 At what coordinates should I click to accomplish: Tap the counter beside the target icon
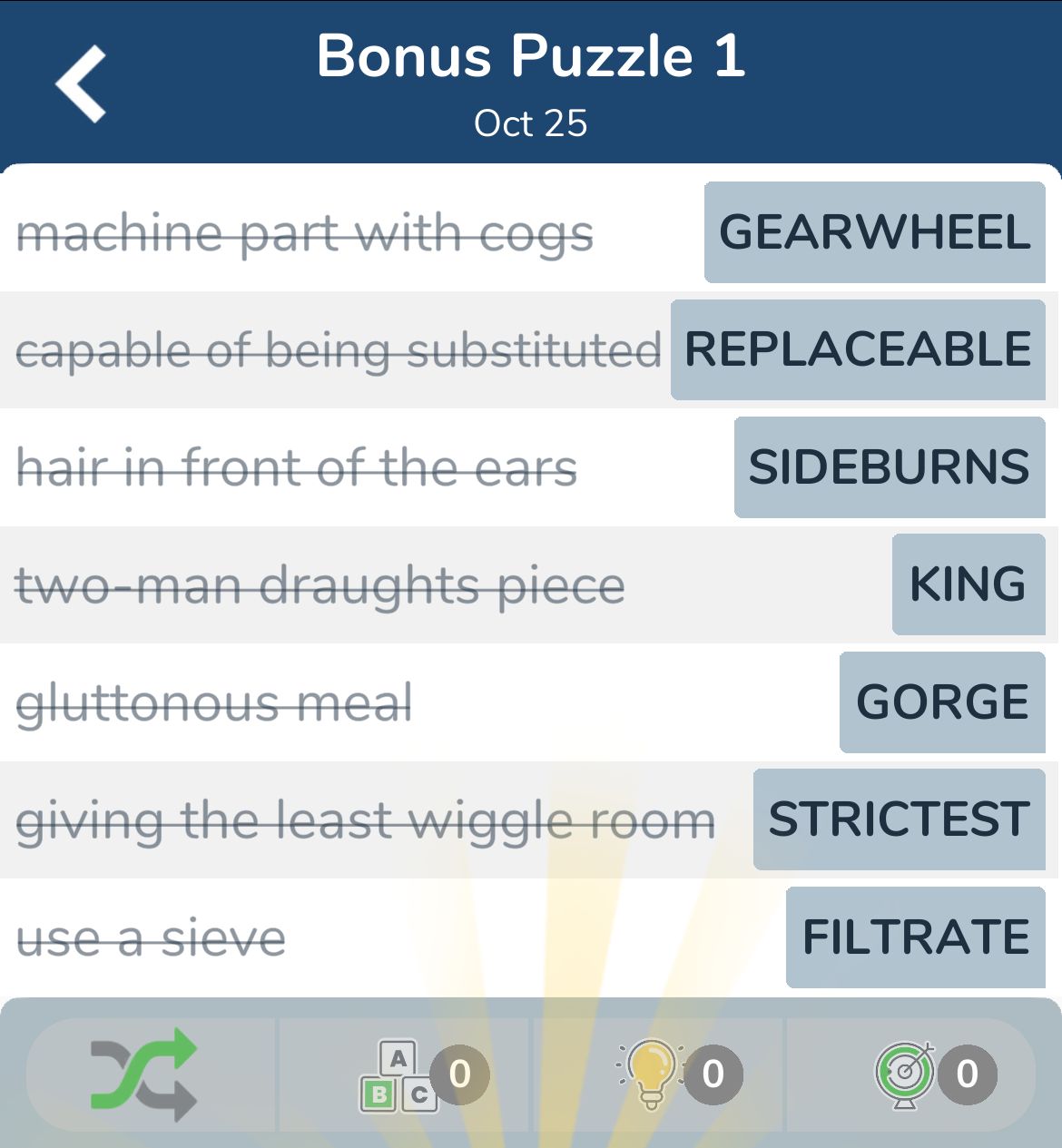click(966, 1074)
